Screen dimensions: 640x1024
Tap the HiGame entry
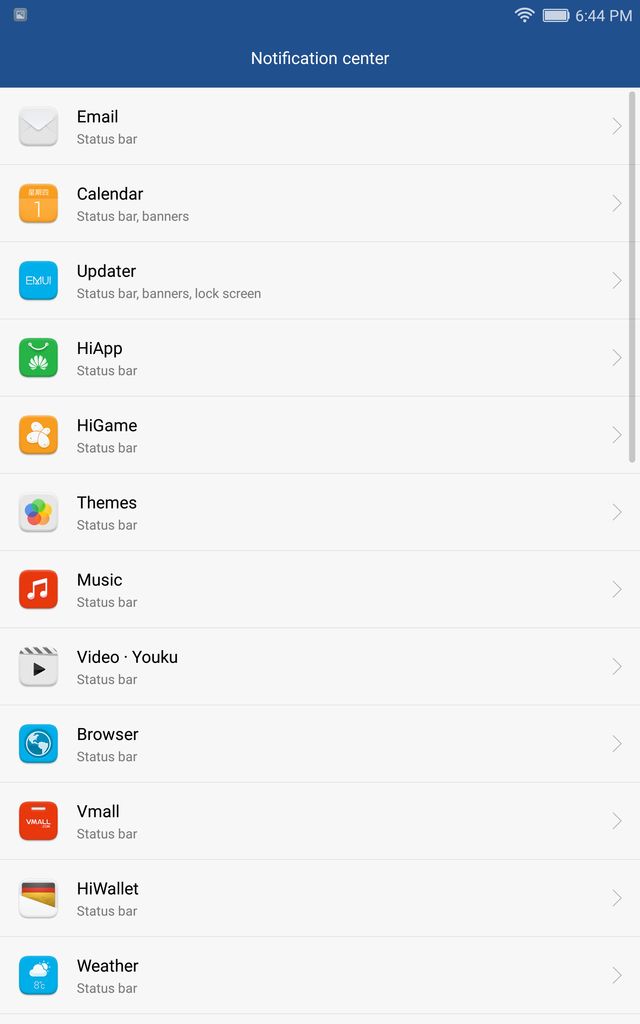tap(320, 435)
